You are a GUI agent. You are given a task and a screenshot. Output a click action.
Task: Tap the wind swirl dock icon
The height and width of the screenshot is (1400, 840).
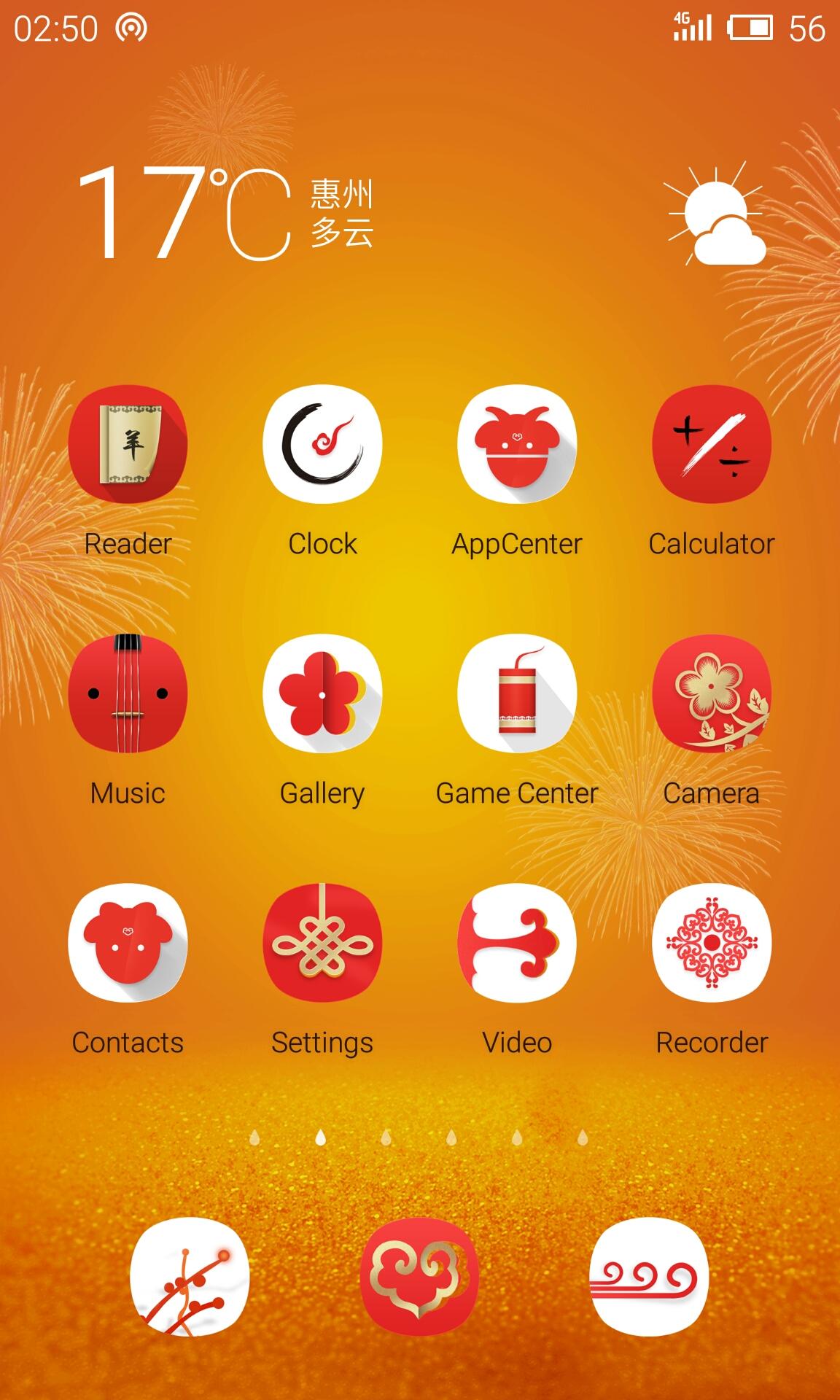click(x=649, y=1277)
